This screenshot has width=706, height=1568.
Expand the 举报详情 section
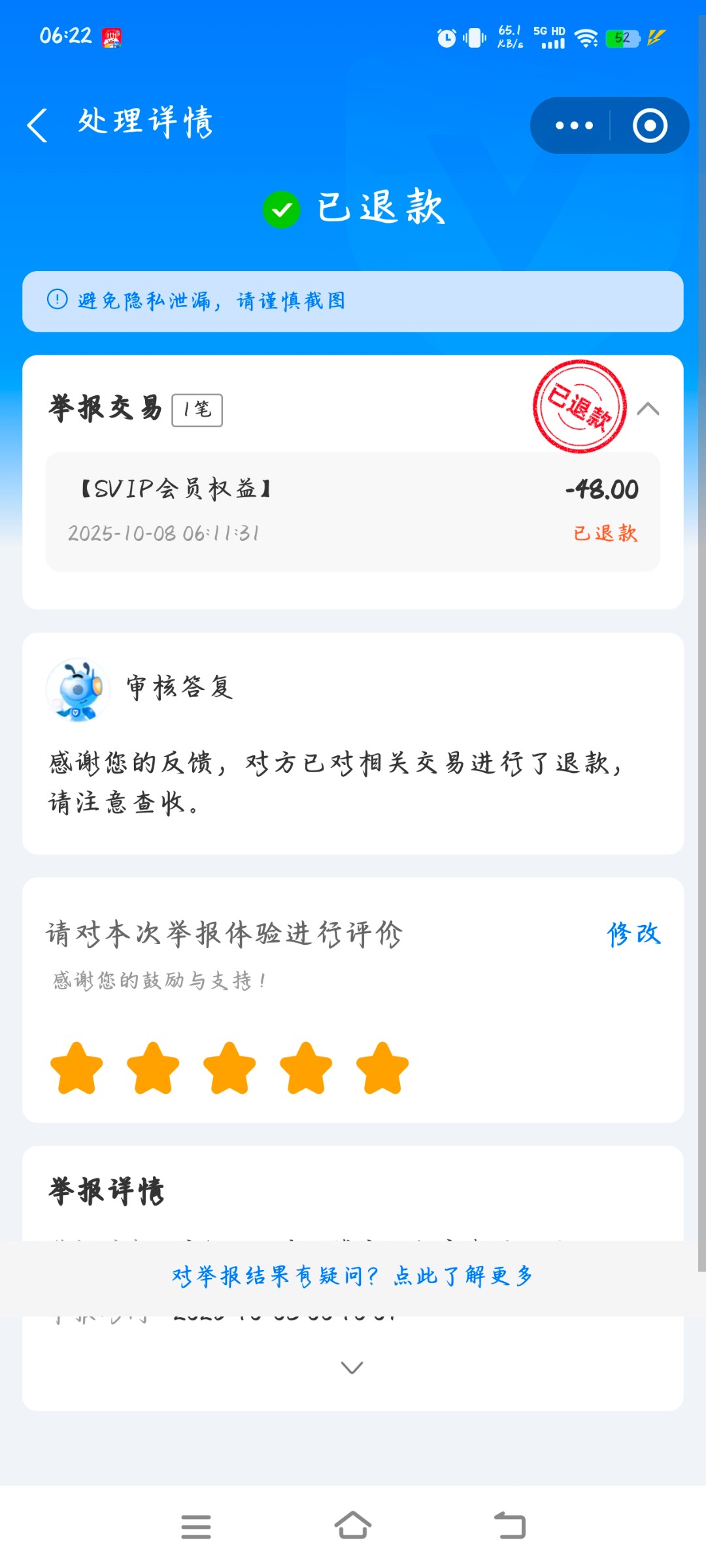pyautogui.click(x=352, y=1367)
